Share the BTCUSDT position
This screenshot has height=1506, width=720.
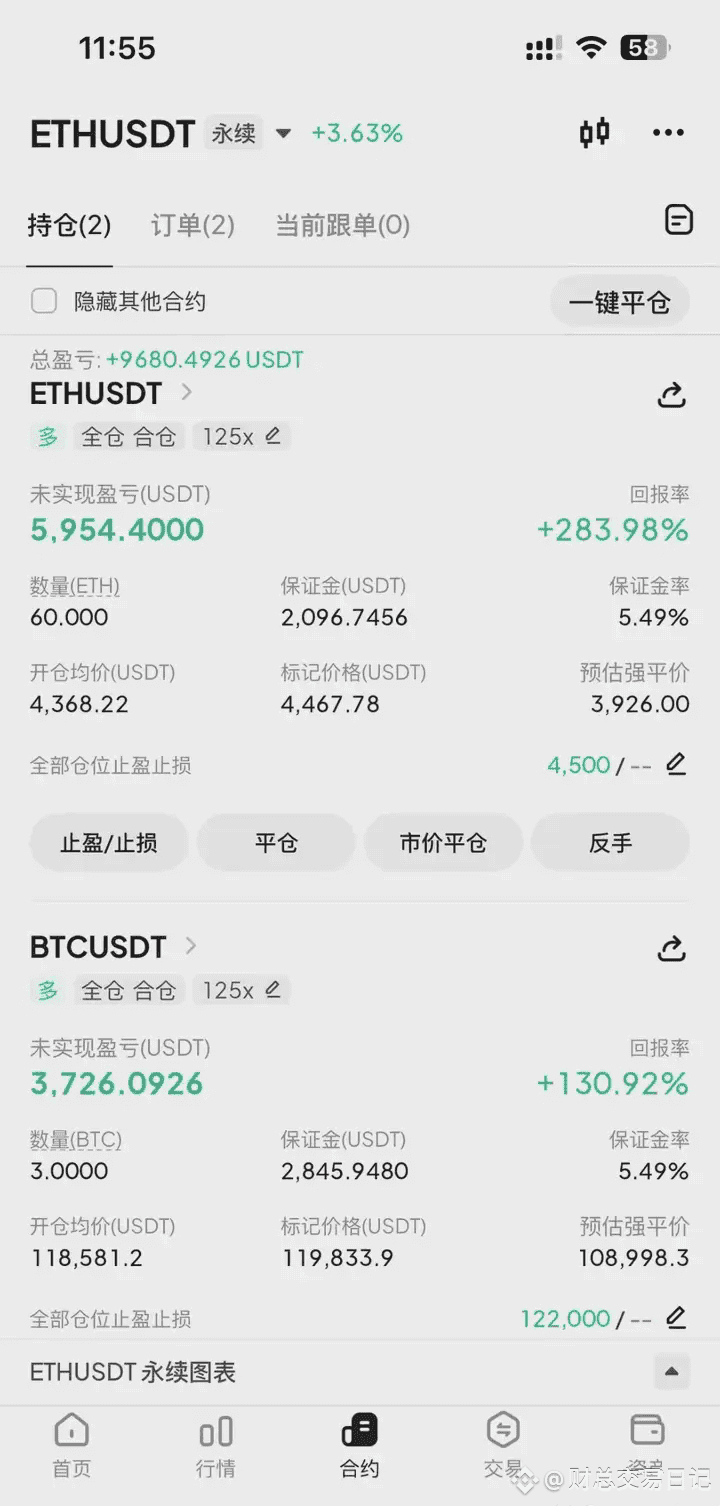pyautogui.click(x=671, y=949)
